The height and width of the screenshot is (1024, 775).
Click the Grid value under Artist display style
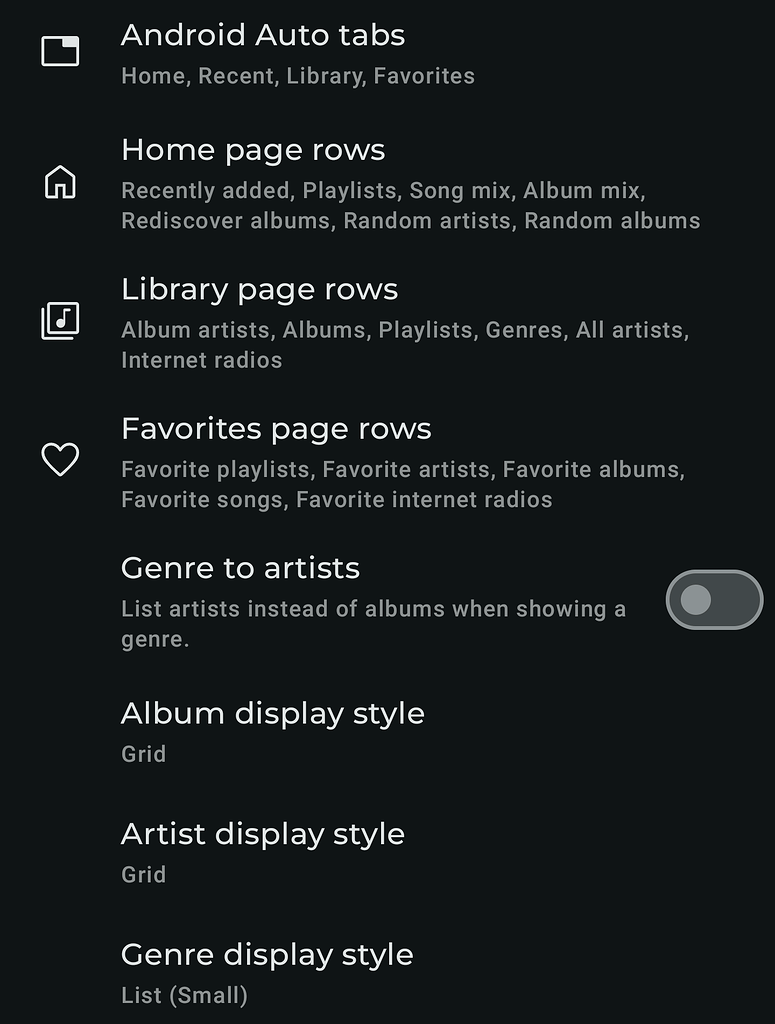coord(143,874)
